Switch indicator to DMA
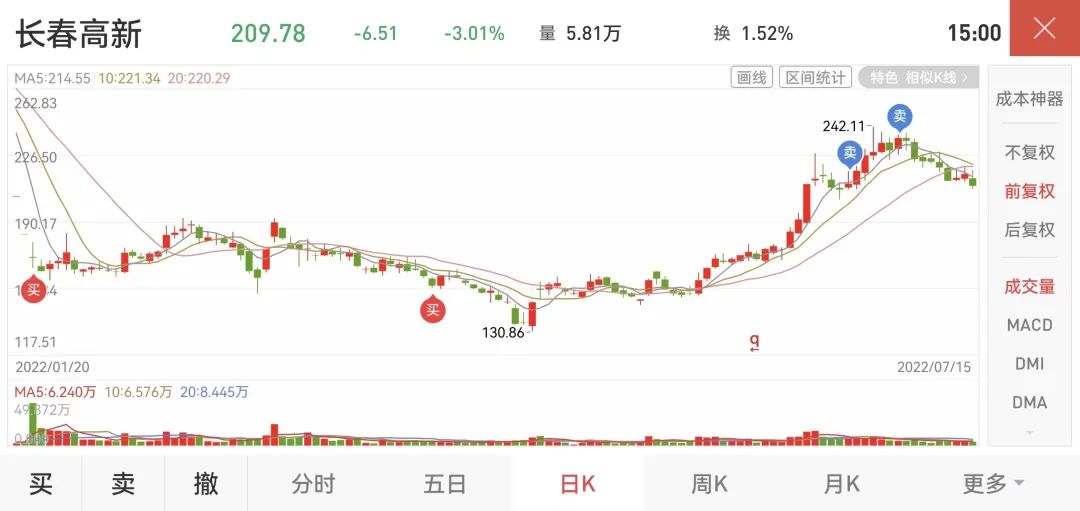The image size is (1080, 511). pyautogui.click(x=1029, y=402)
